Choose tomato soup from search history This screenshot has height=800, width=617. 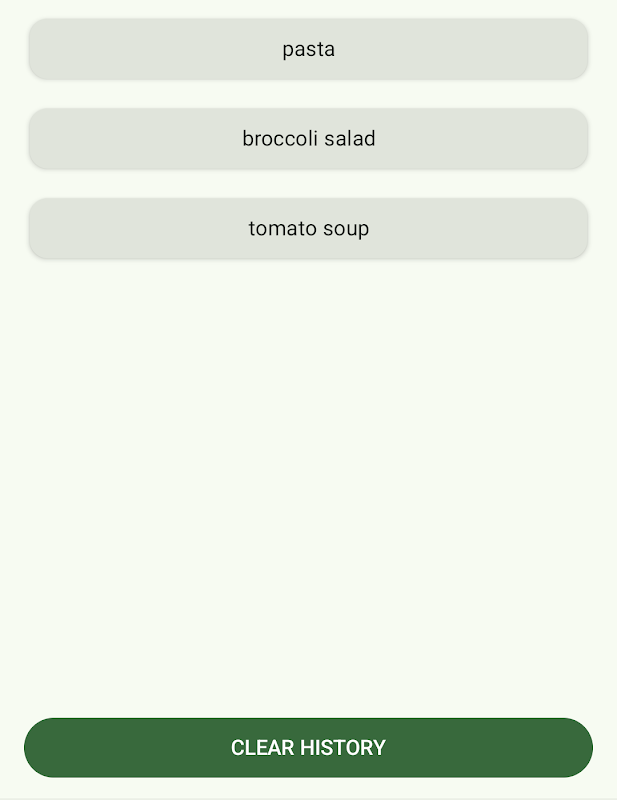coord(308,229)
